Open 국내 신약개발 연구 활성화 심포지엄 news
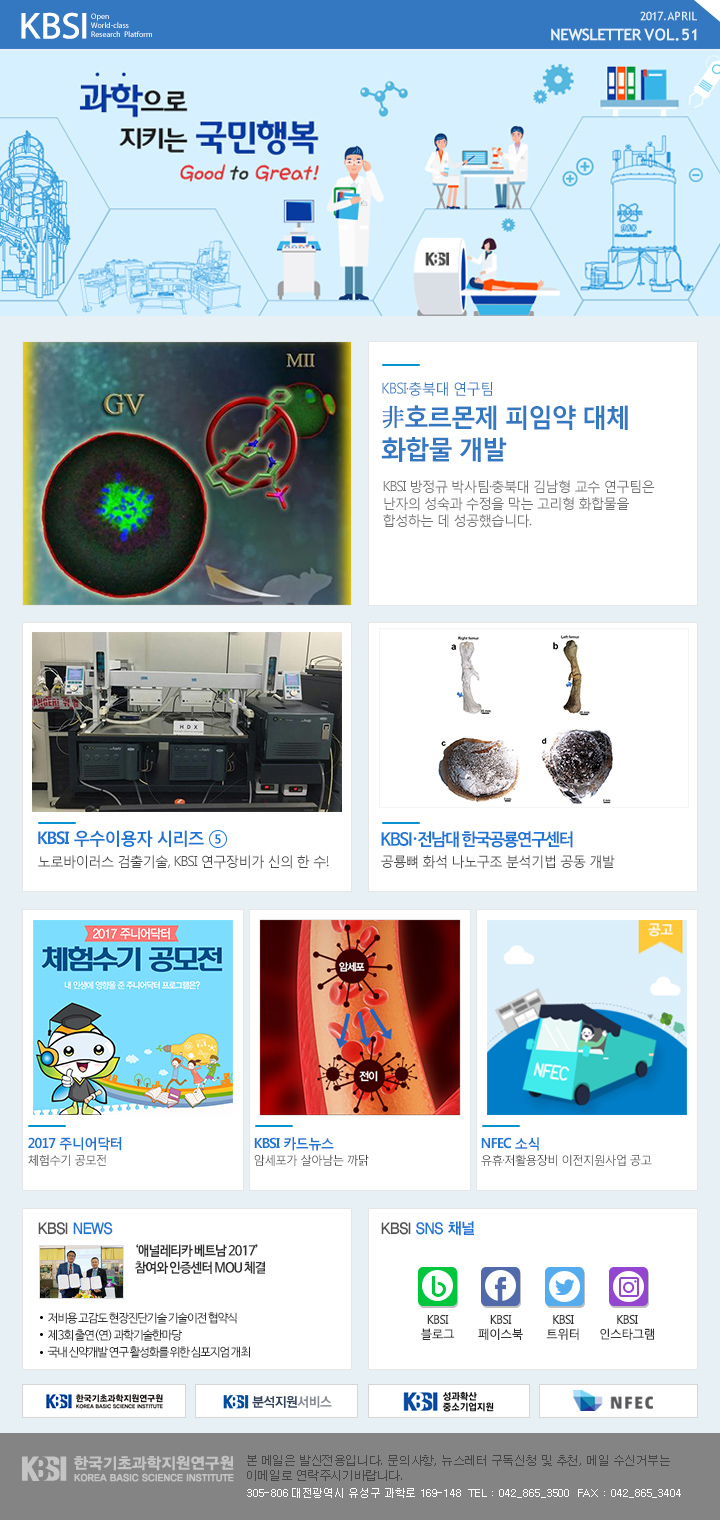720x1520 pixels. tap(148, 1352)
